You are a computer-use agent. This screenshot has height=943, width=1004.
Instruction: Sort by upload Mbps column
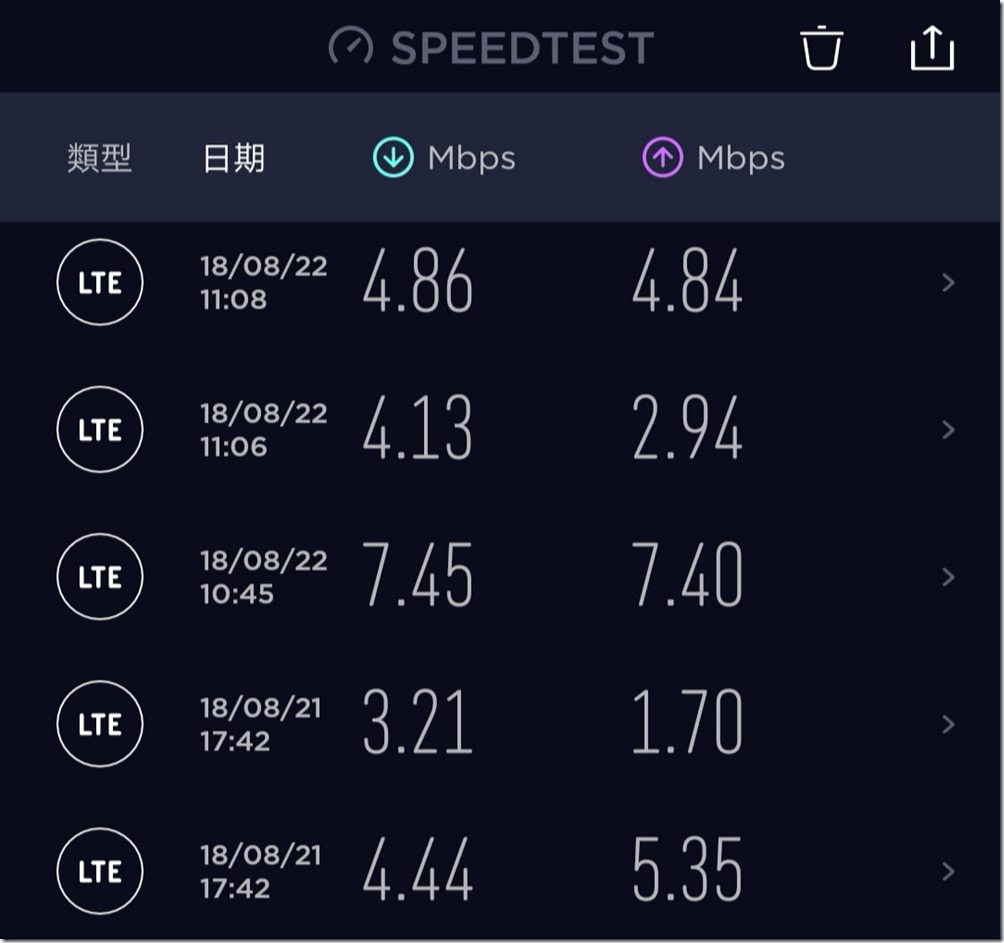pyautogui.click(x=713, y=158)
